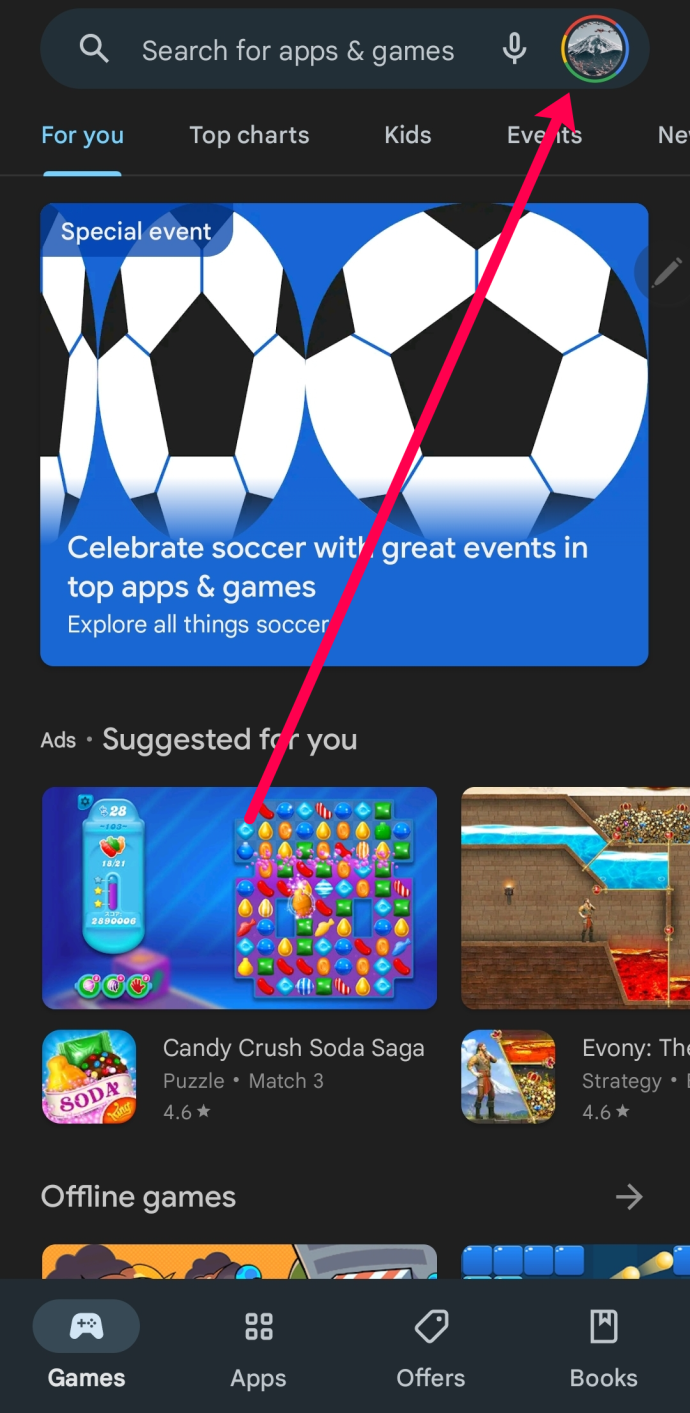Select the For you tab

click(x=82, y=136)
